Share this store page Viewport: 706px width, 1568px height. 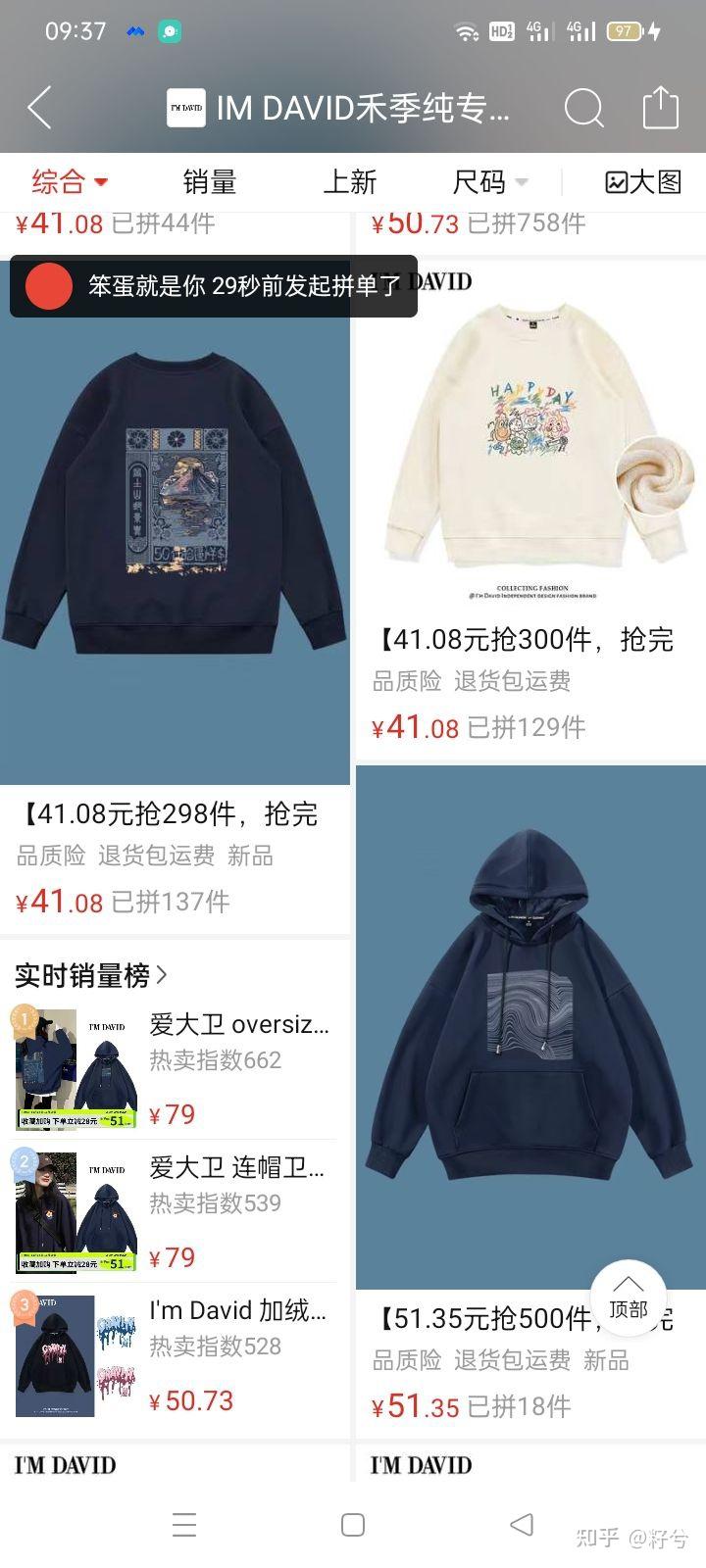coord(660,108)
